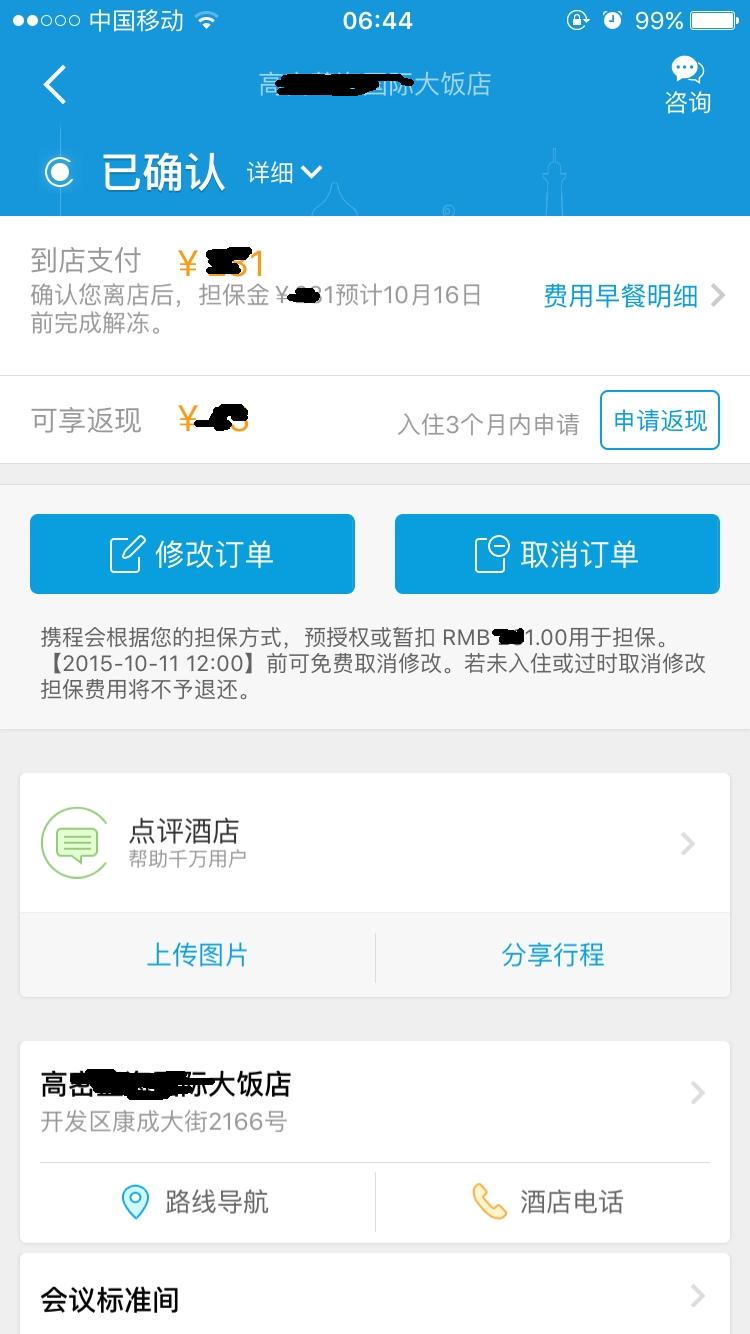This screenshot has height=1334, width=750.
Task: Cancel the booking with 取消订单
Action: (x=557, y=554)
